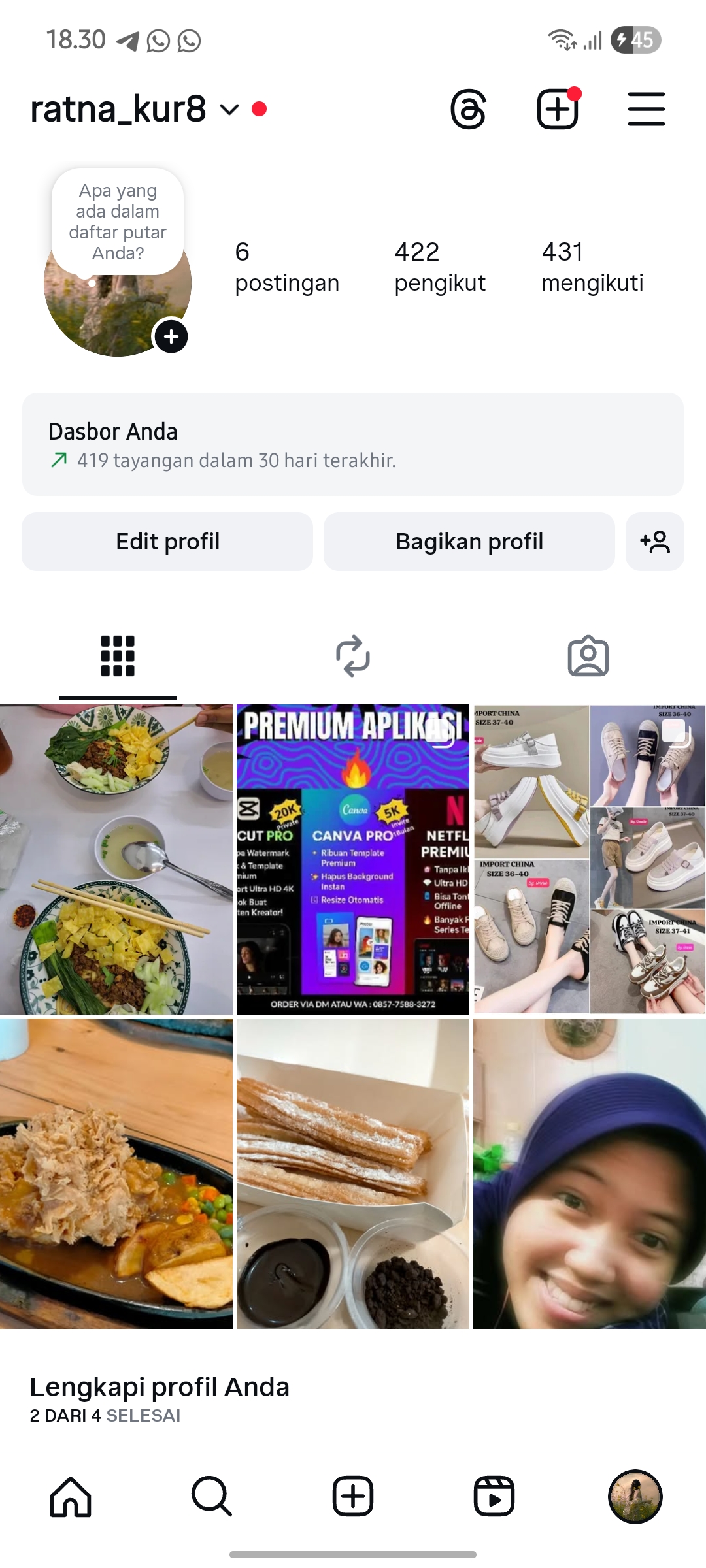Open the Import China shoes post
The width and height of the screenshot is (706, 1568).
(x=589, y=859)
